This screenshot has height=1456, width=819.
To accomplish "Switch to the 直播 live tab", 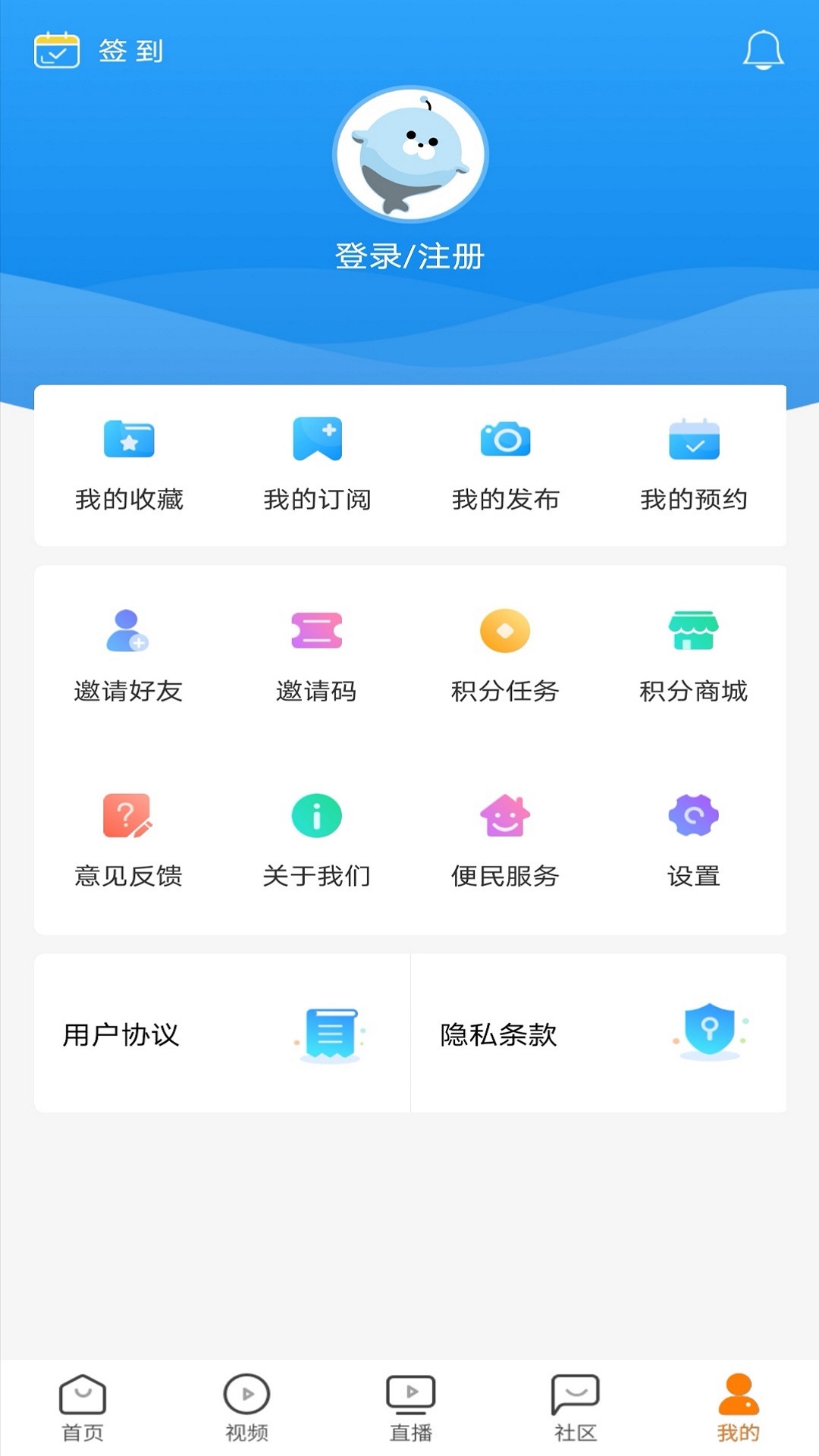I will [x=410, y=1408].
